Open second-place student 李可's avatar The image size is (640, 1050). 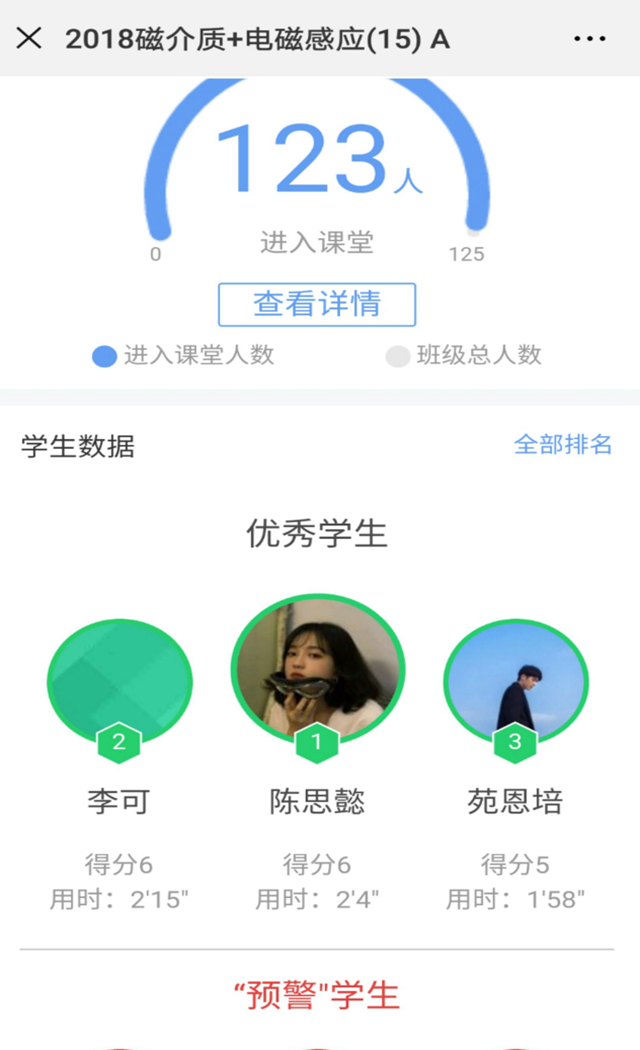(x=120, y=680)
